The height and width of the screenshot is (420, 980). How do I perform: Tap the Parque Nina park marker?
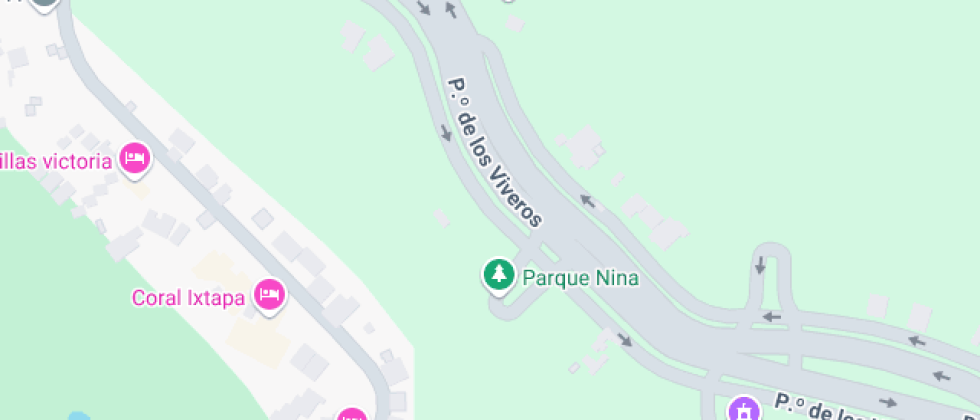[x=498, y=274]
